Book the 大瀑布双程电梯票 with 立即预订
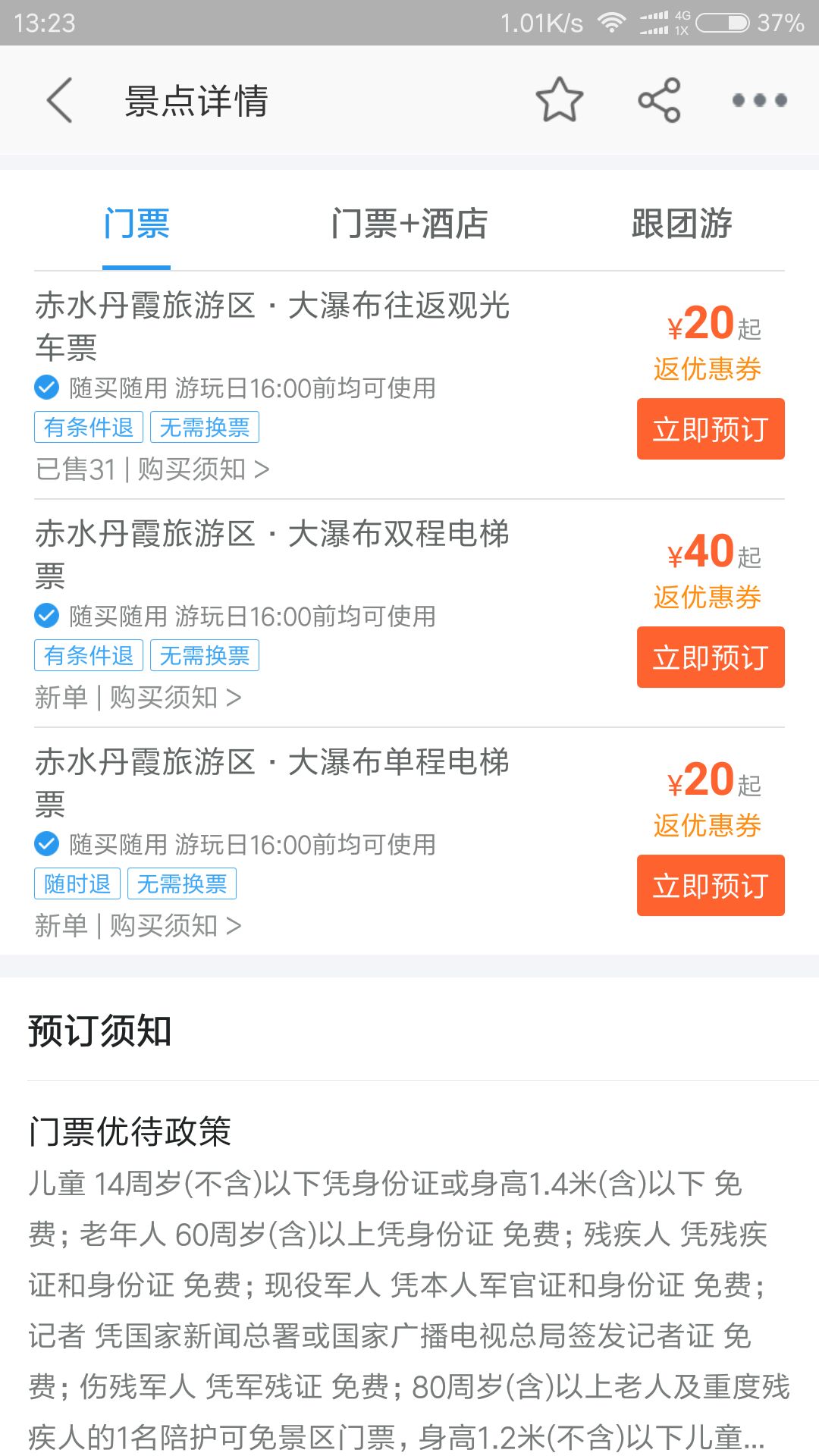Screen dimensions: 819x1456 (711, 657)
